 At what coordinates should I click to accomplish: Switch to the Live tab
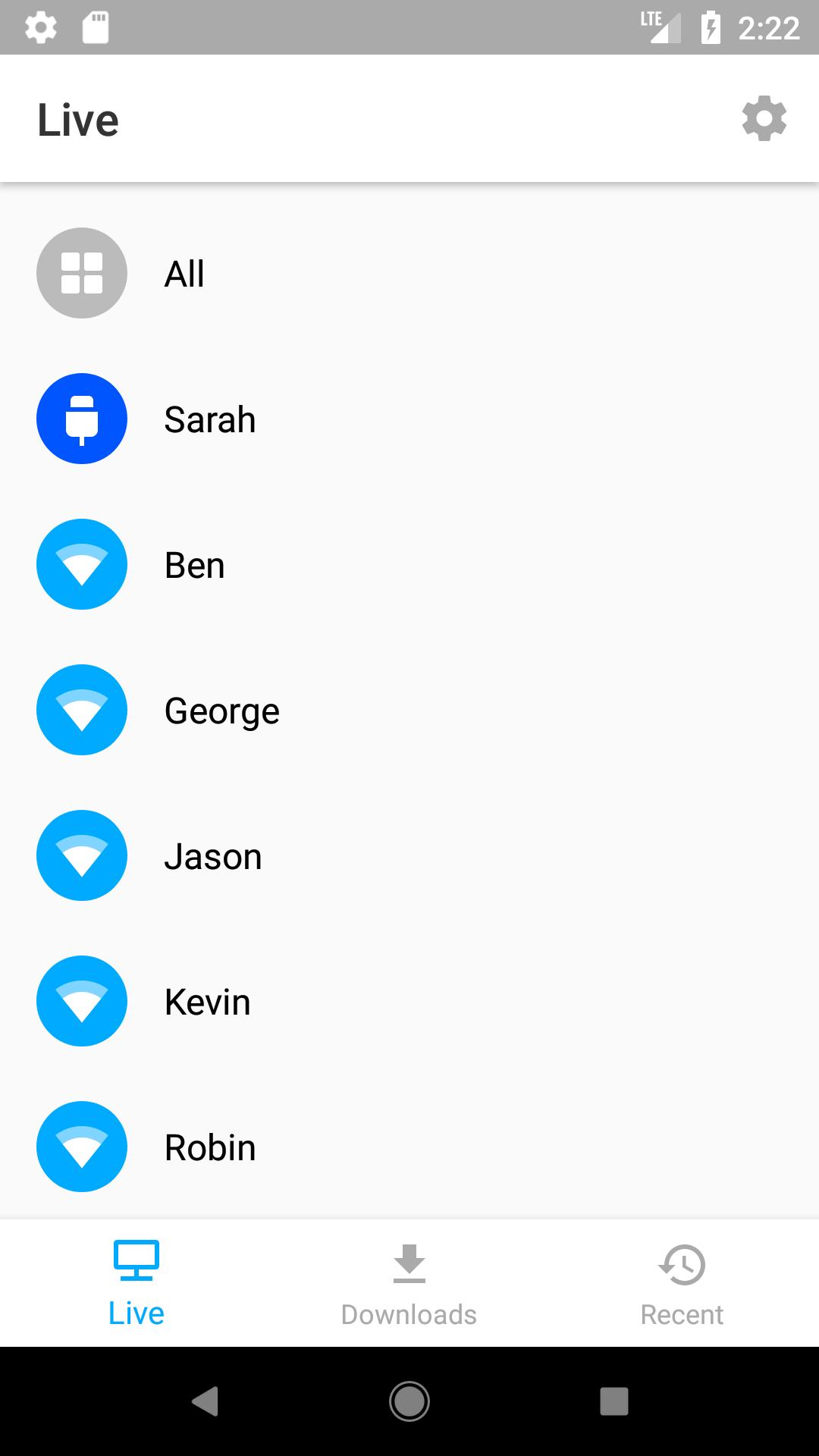[136, 1283]
